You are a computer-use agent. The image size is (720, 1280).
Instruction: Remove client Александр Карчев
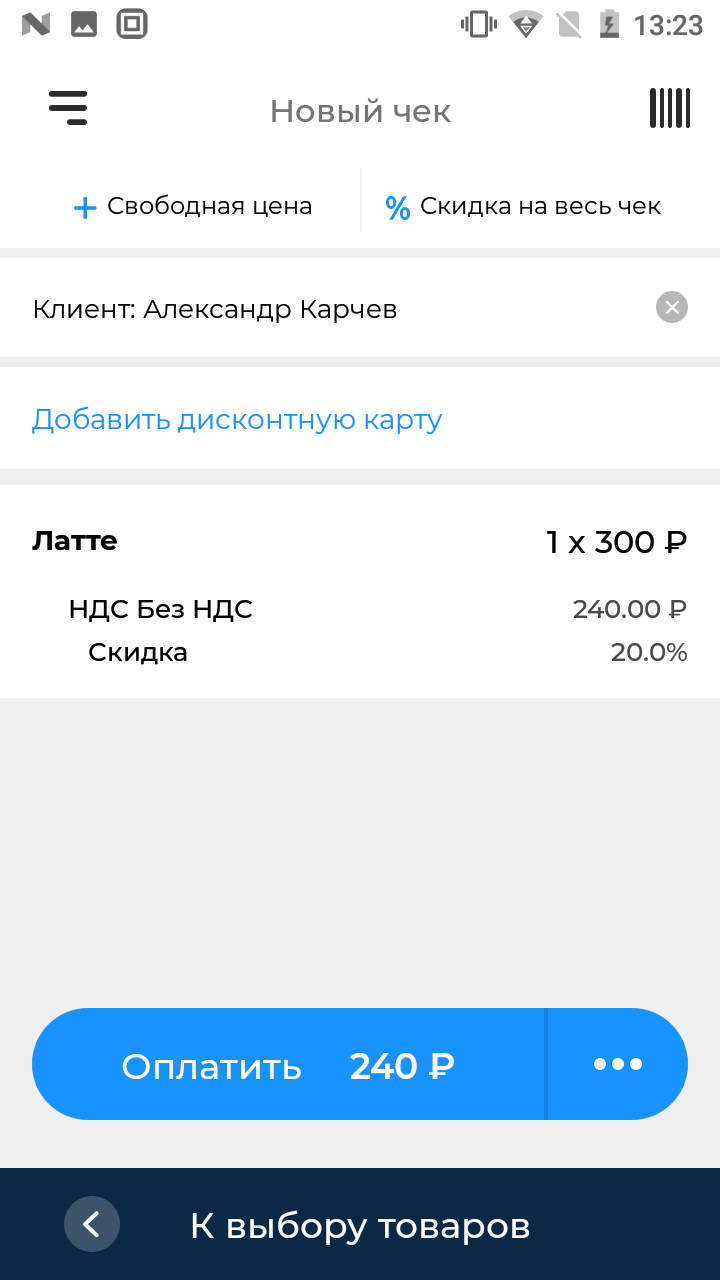672,308
